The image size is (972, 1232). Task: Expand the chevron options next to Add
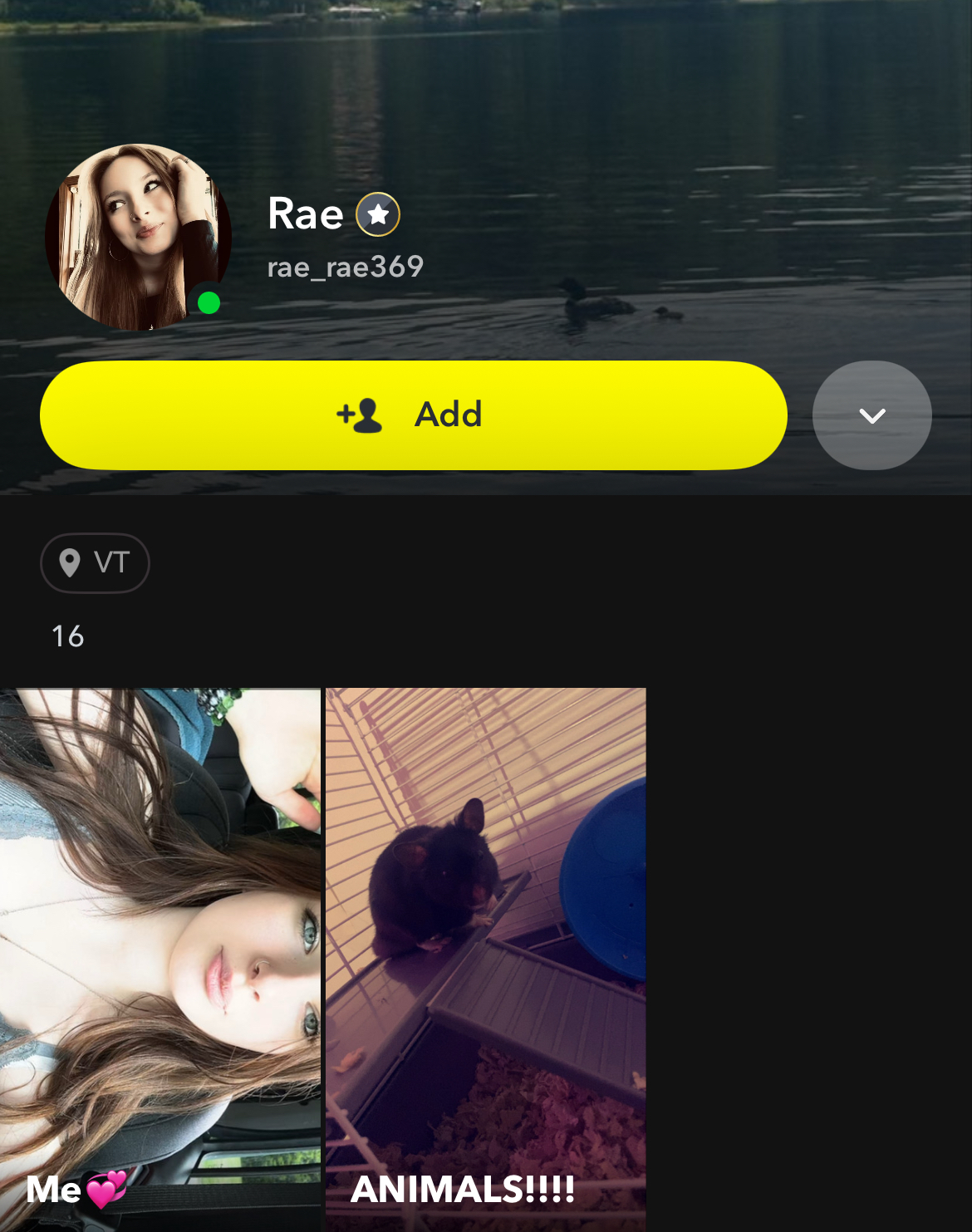click(871, 415)
